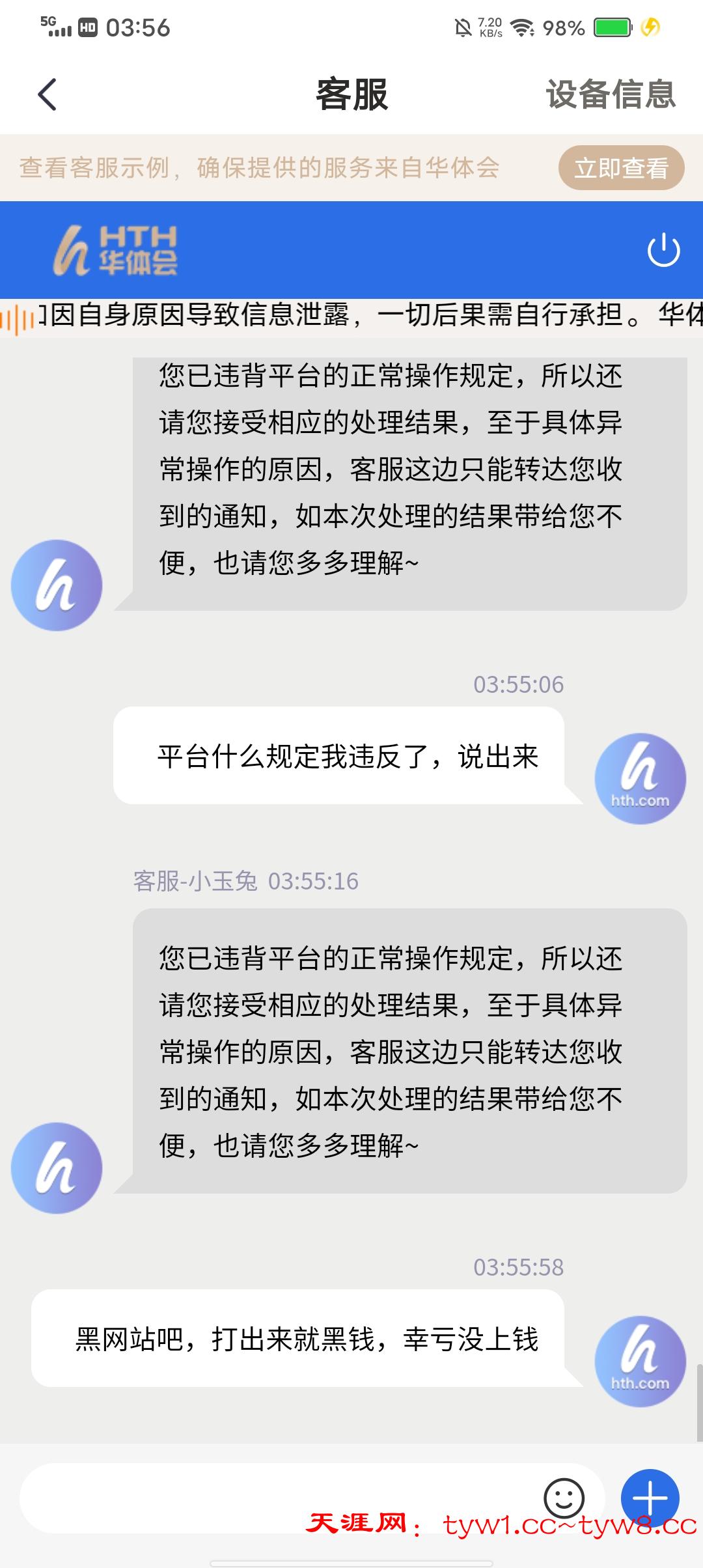Open 设备信息 in the top bar
Screen dimensions: 703x1568
(610, 94)
